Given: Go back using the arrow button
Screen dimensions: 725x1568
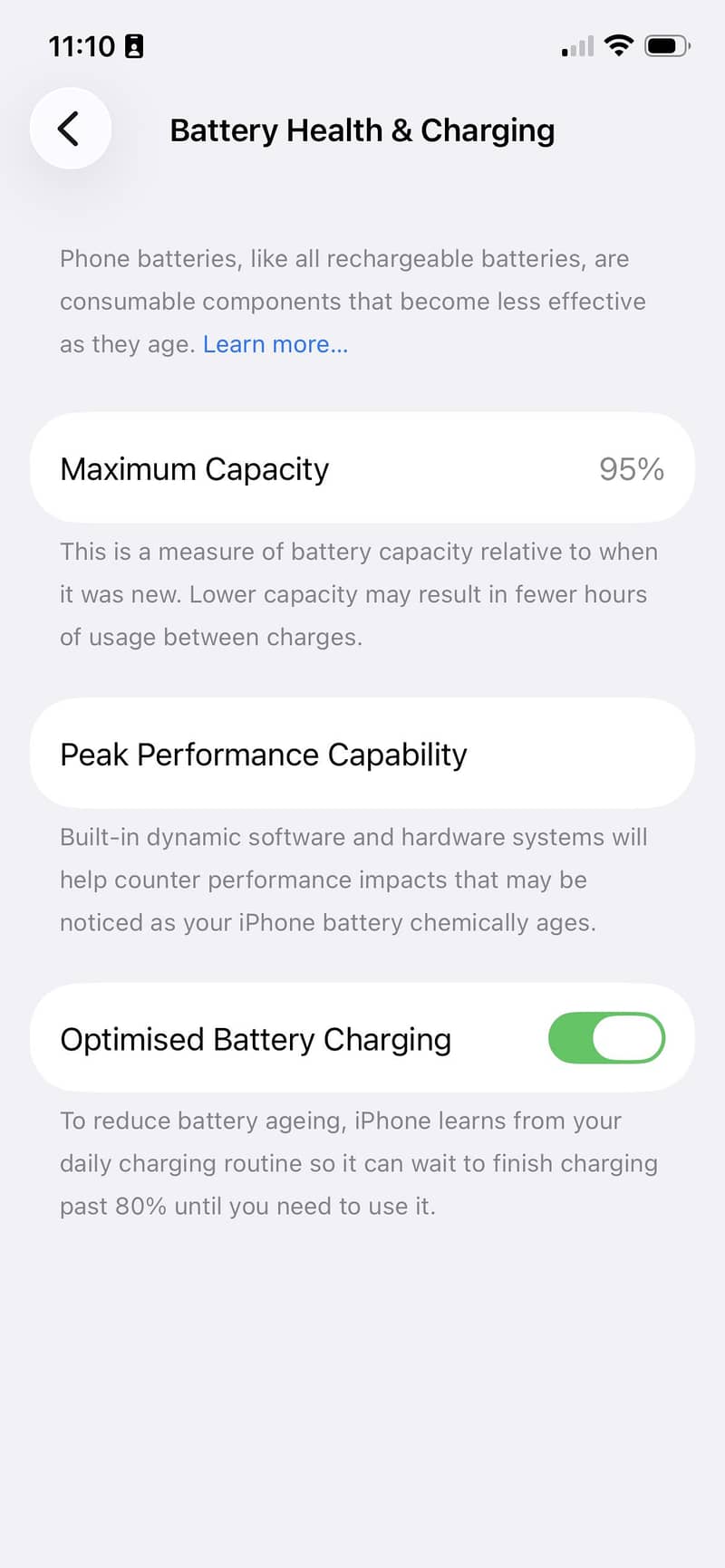Looking at the screenshot, I should click(x=71, y=129).
